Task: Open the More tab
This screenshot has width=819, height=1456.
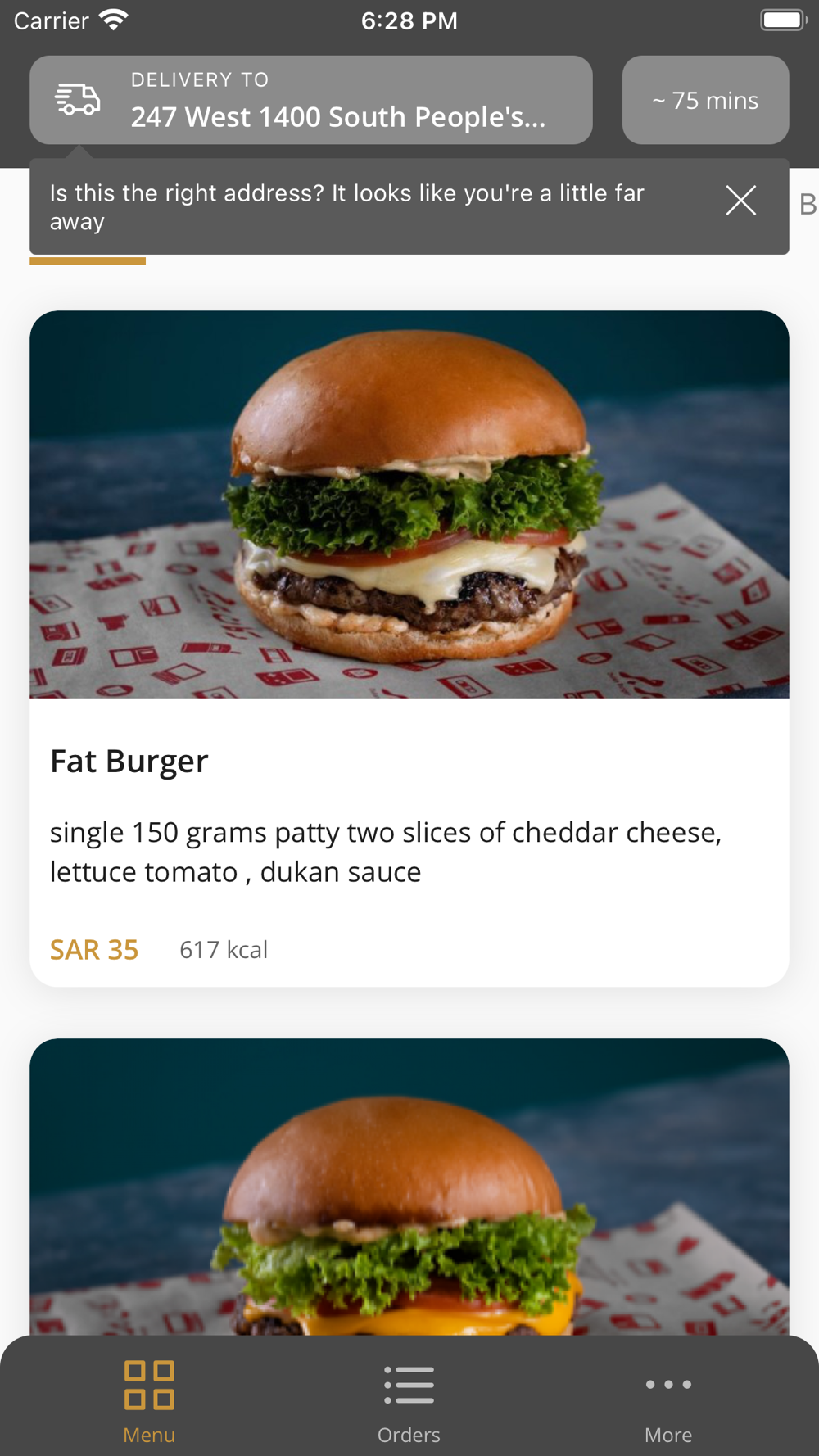Action: (x=668, y=1401)
